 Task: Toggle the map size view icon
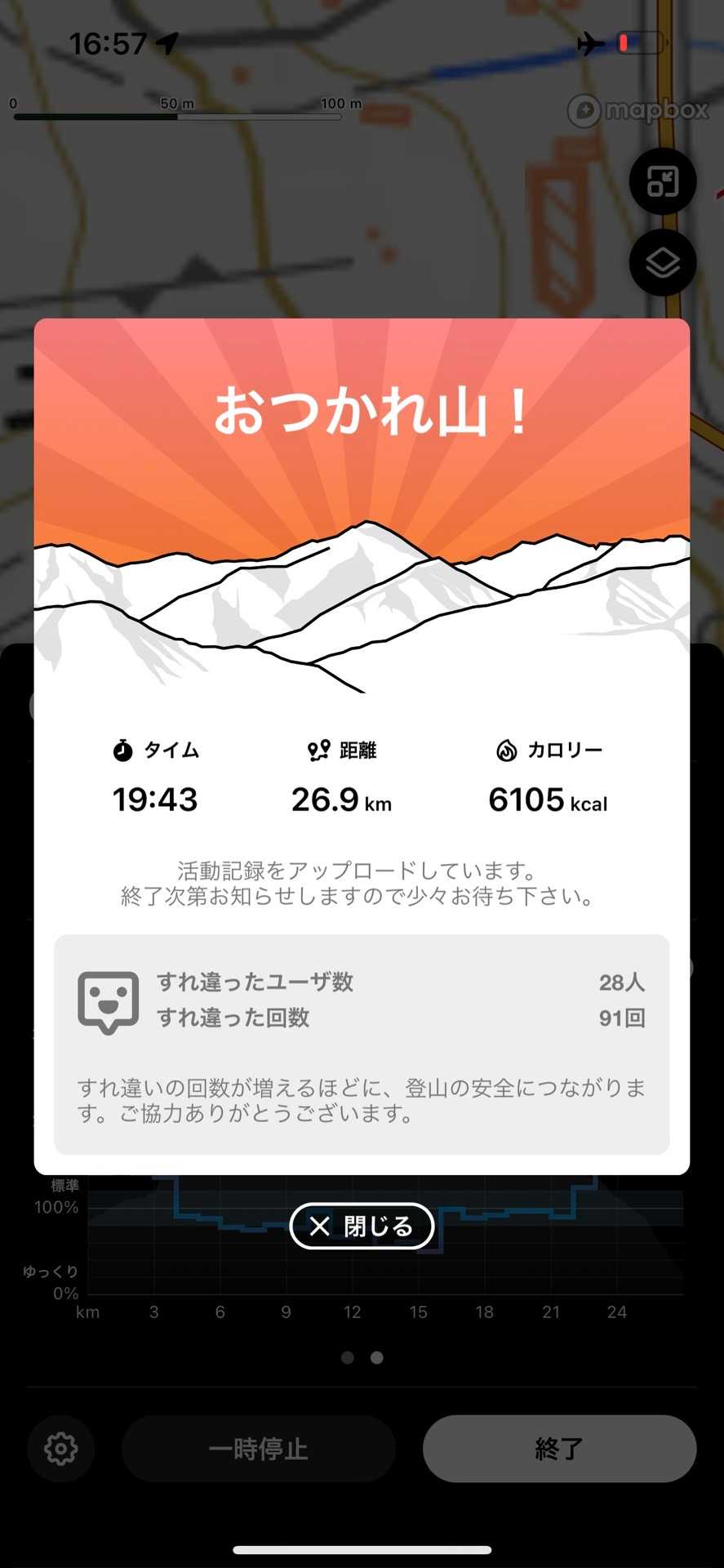point(662,181)
